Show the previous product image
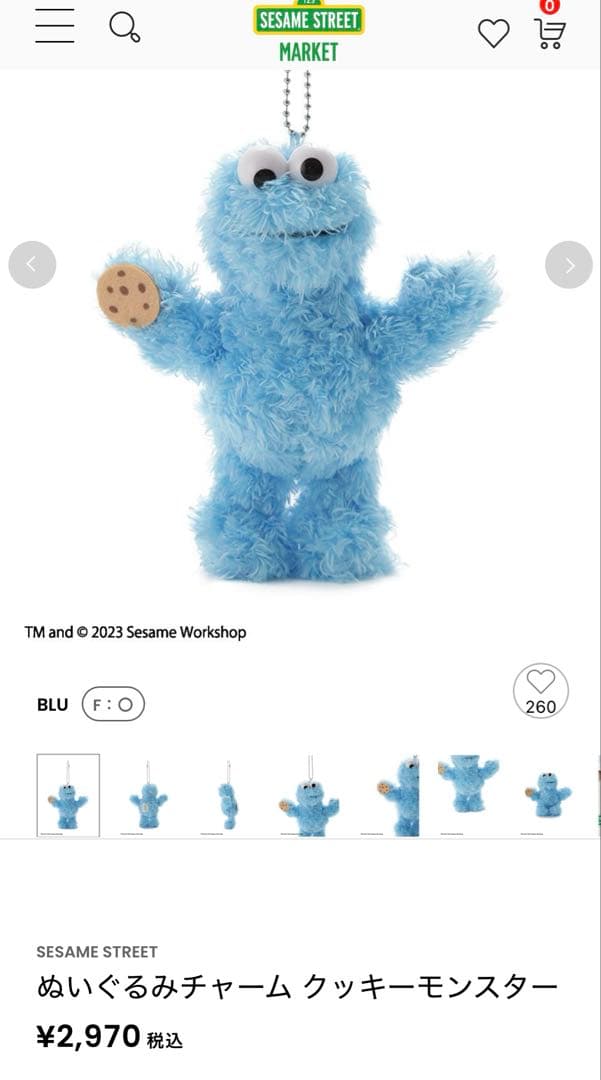This screenshot has height=1080, width=601. click(32, 265)
